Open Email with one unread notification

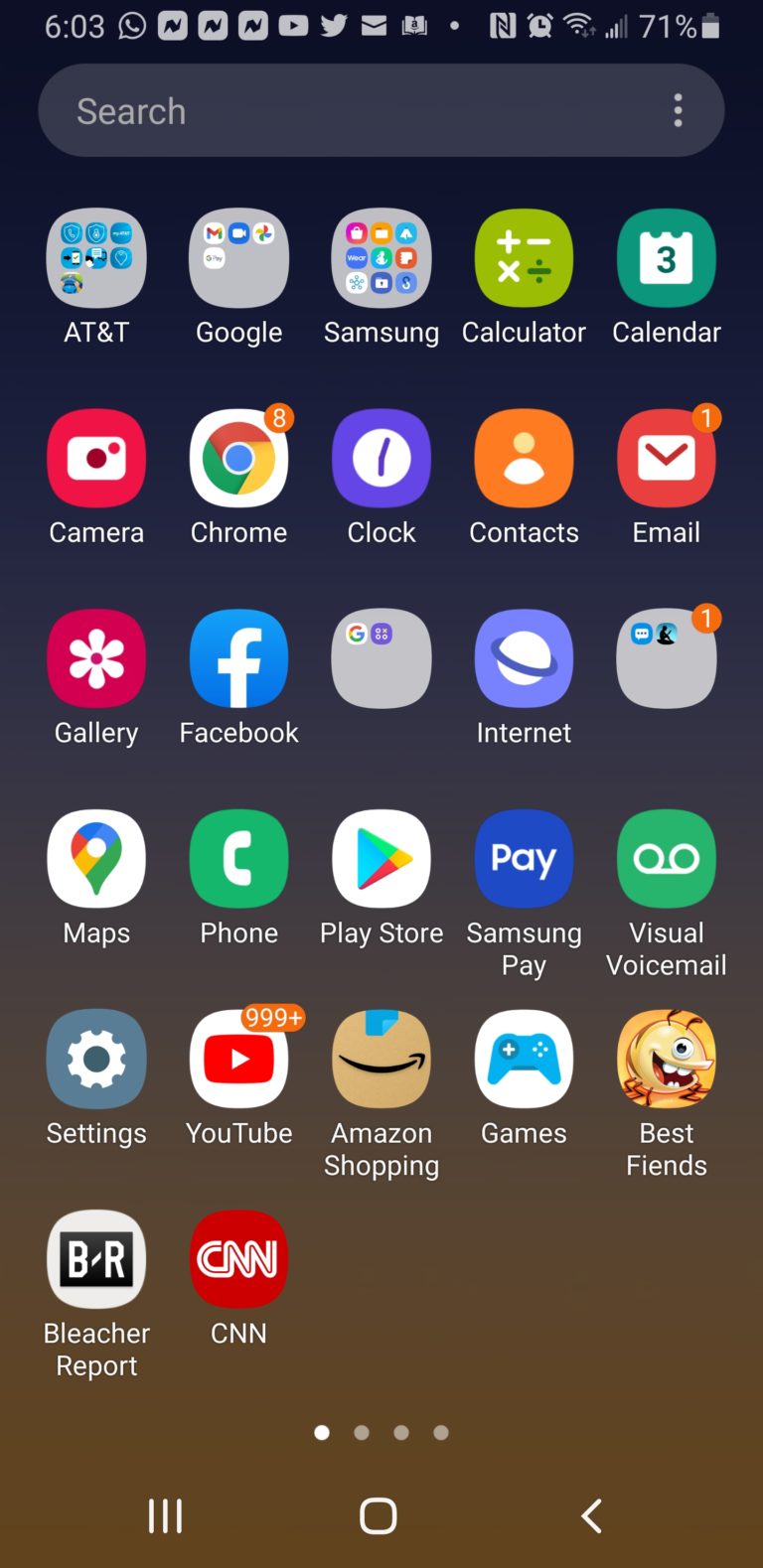point(666,459)
